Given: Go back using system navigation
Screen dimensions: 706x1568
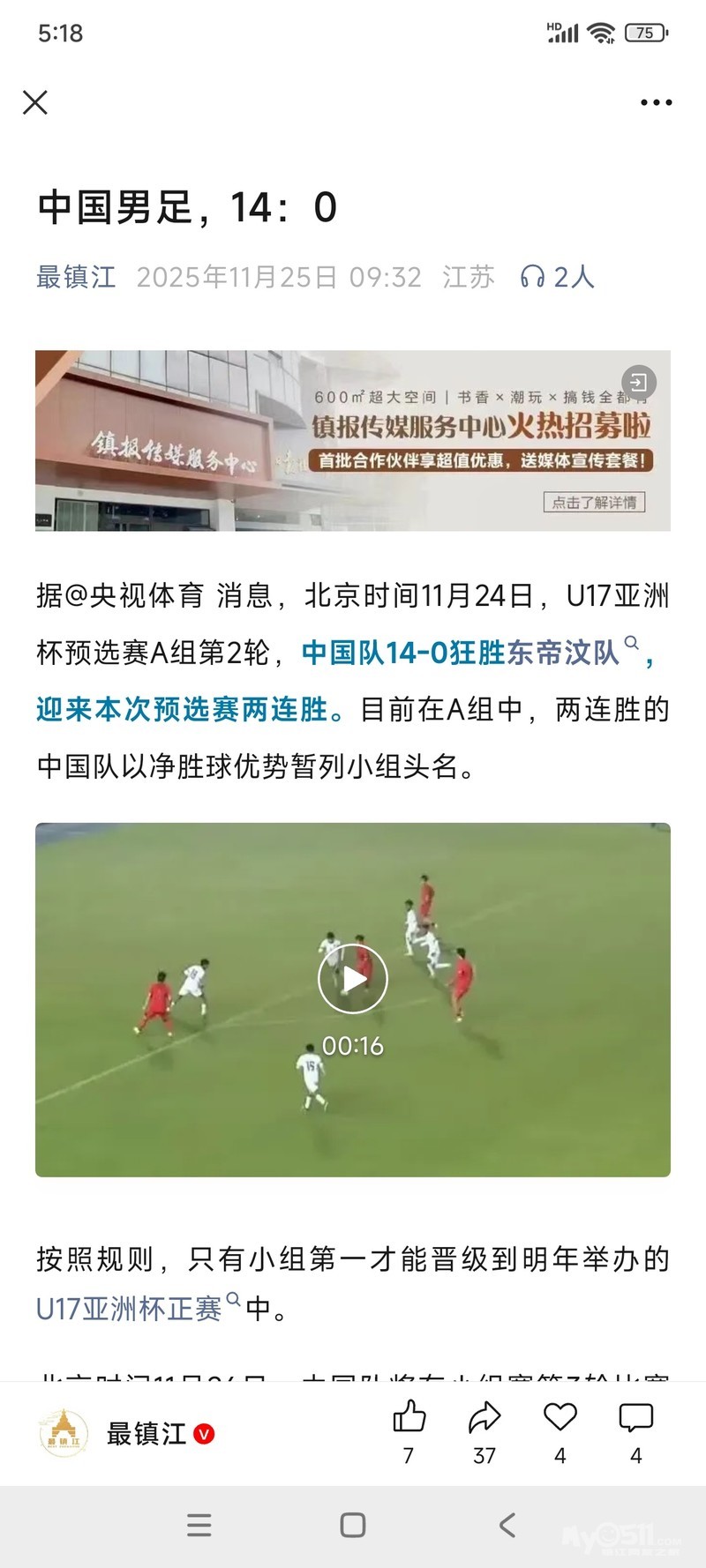Looking at the screenshot, I should [507, 1525].
